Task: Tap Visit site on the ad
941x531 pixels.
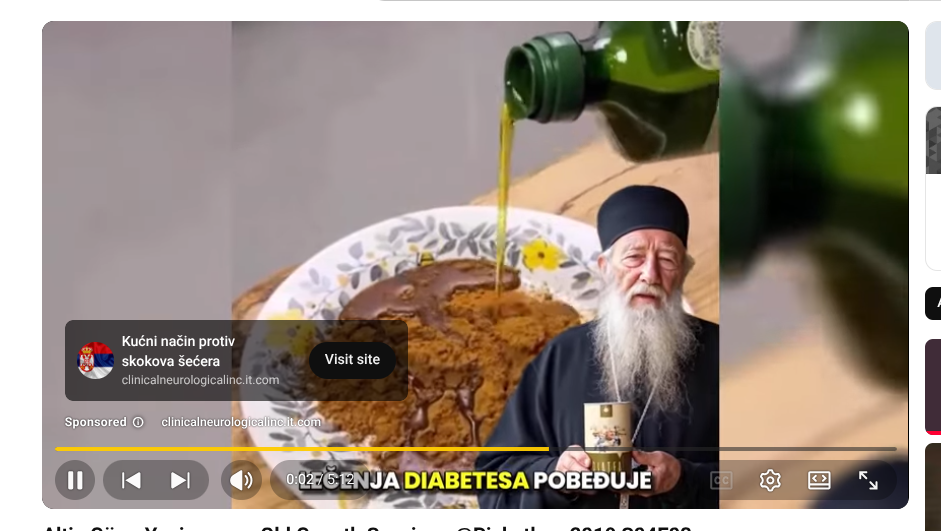Action: [x=352, y=360]
